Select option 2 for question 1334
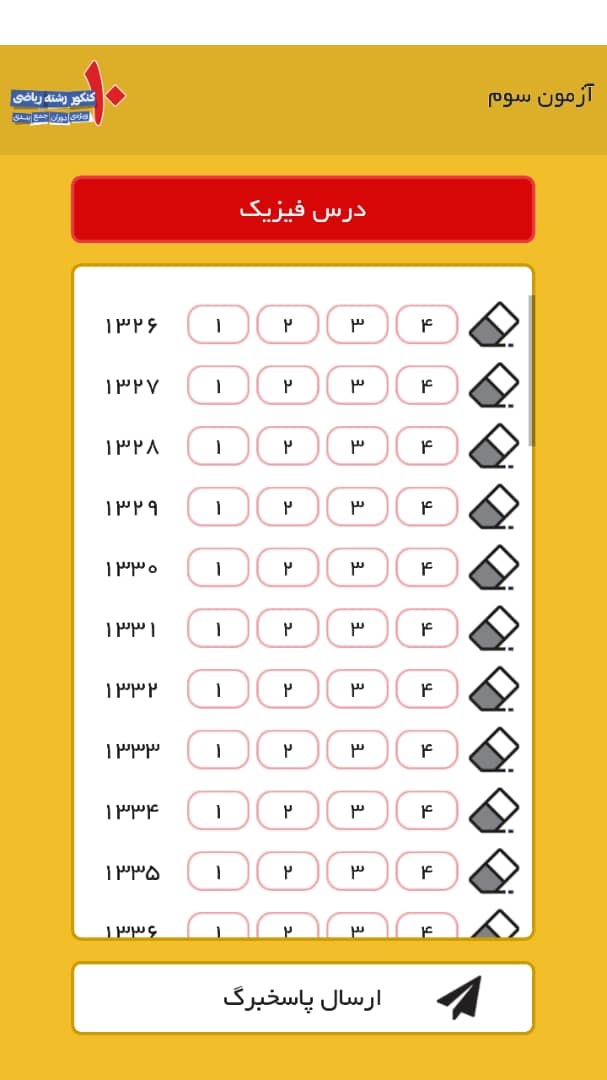This screenshot has width=607, height=1080. click(287, 812)
